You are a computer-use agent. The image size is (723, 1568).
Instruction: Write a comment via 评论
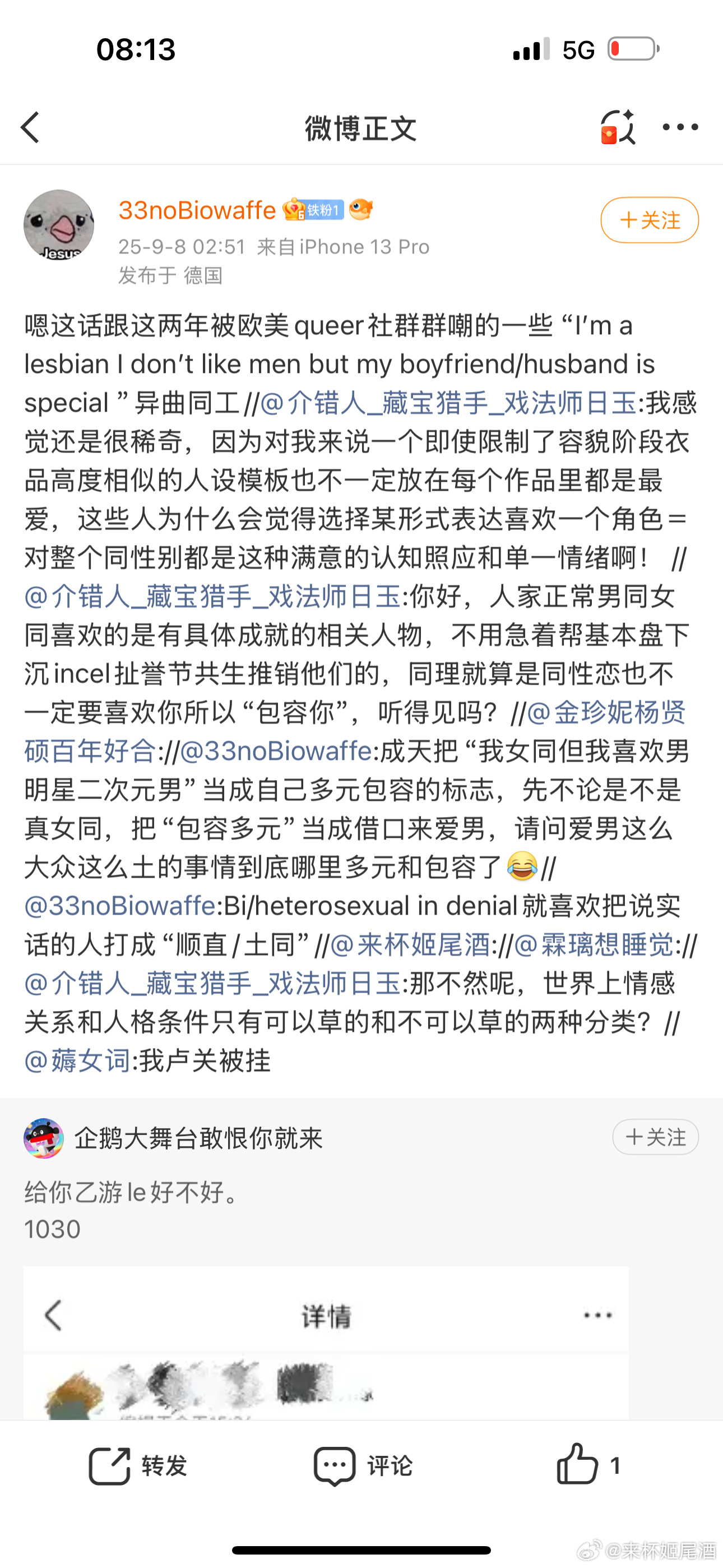coord(363,1466)
